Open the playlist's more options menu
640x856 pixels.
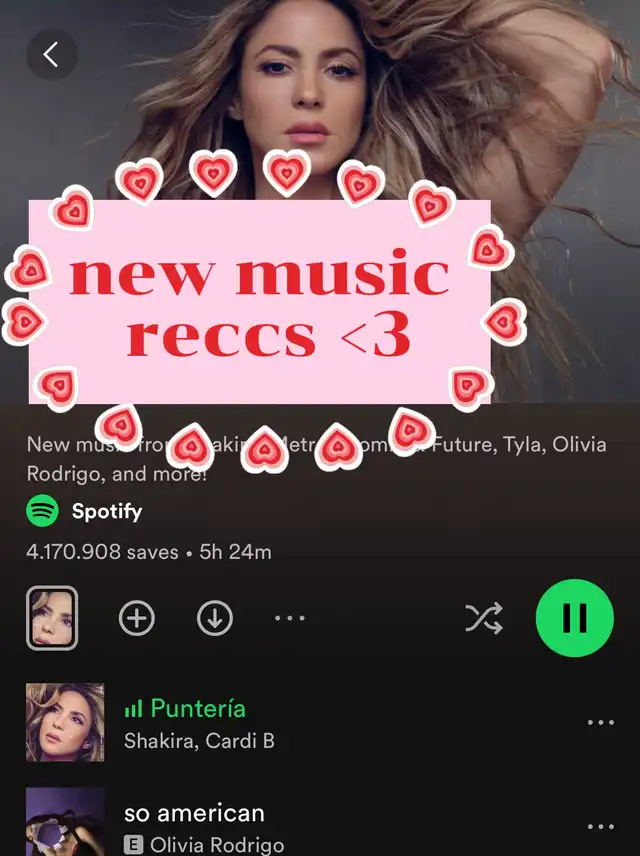(x=290, y=619)
